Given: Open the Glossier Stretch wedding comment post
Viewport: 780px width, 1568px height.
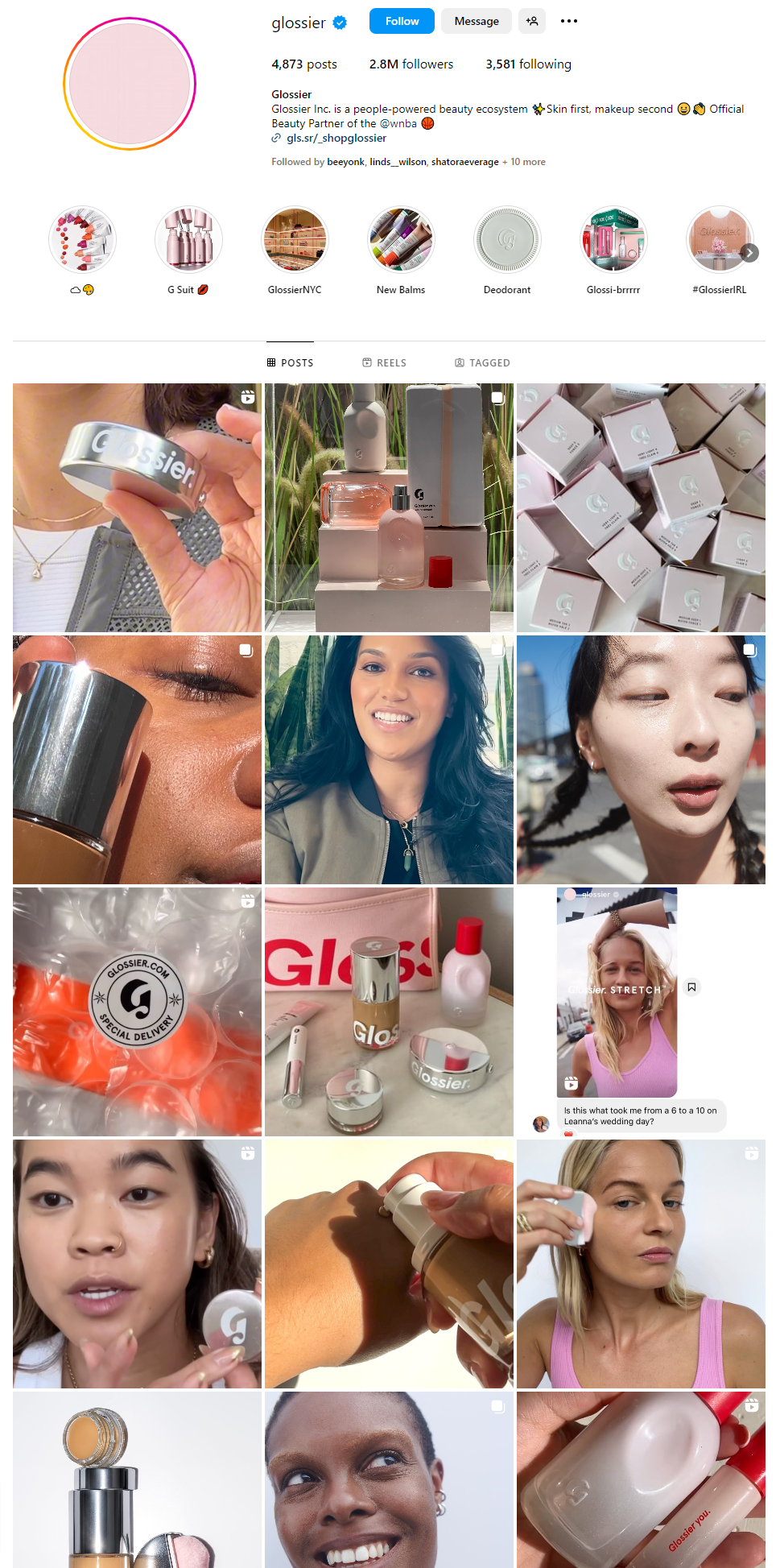Looking at the screenshot, I should [x=641, y=1012].
